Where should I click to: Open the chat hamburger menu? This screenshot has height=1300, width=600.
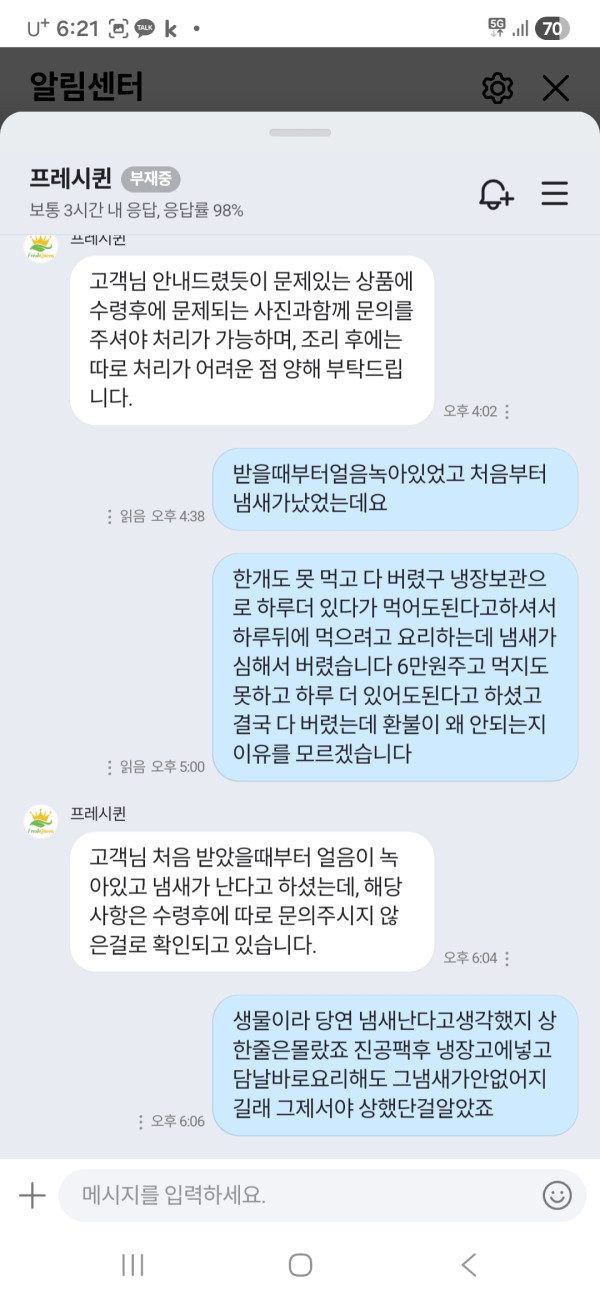coord(555,194)
